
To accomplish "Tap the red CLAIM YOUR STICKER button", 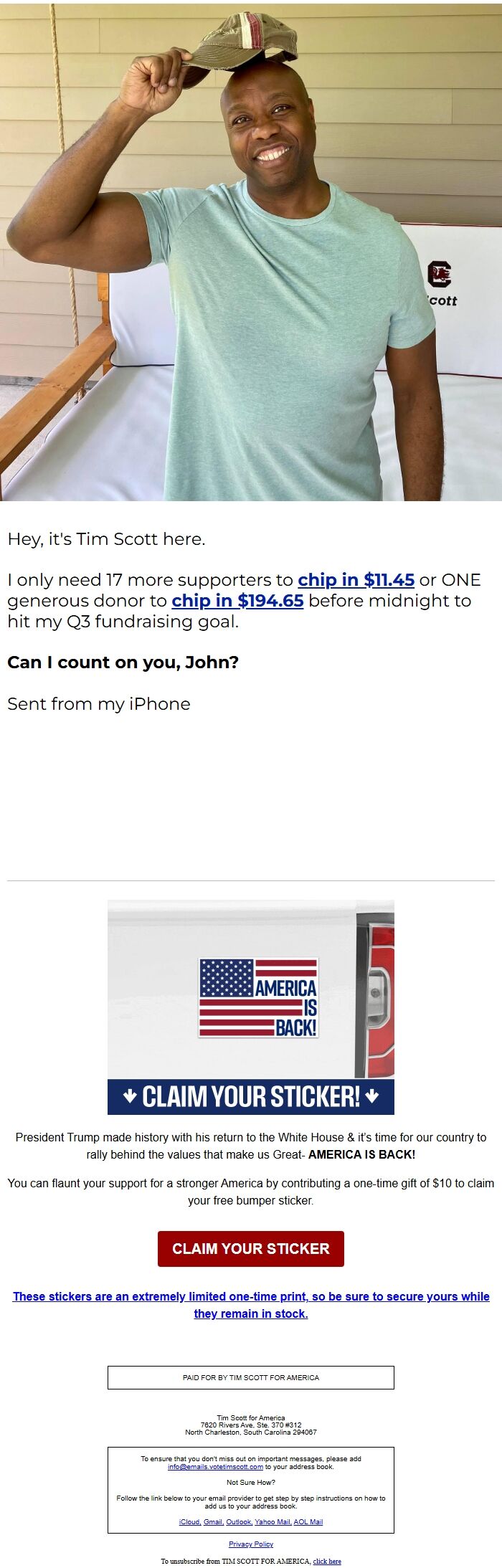I will [x=251, y=1248].
